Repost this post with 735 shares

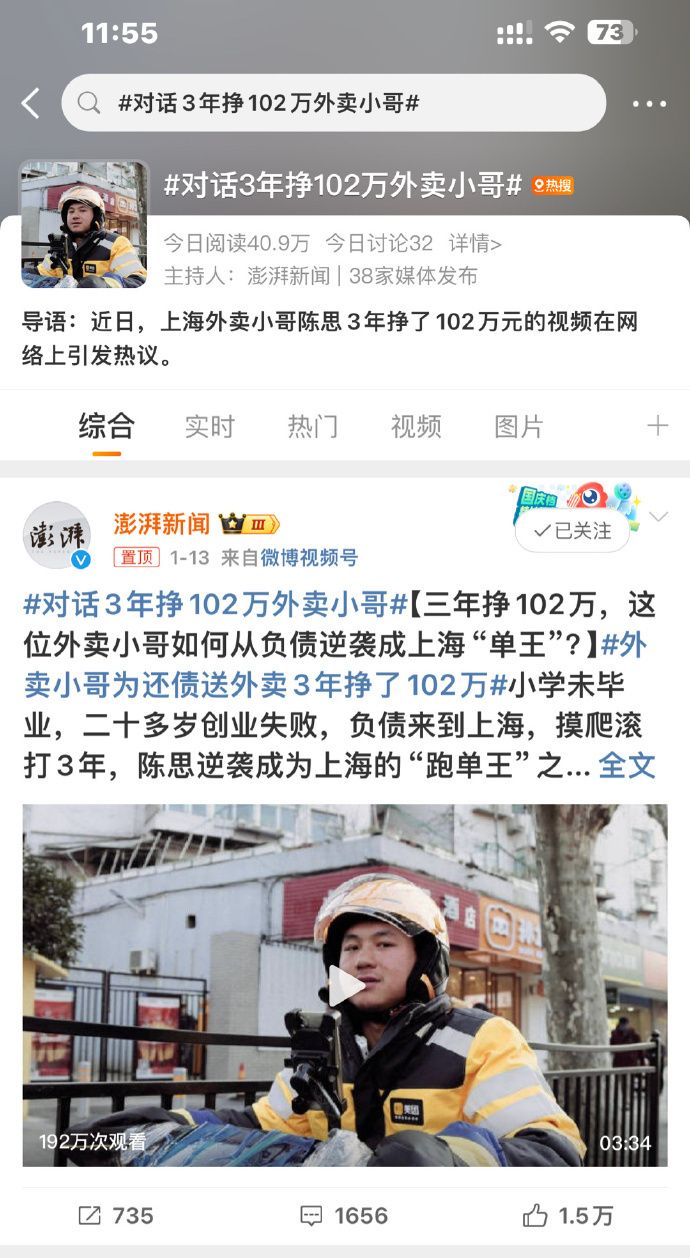(x=116, y=1215)
